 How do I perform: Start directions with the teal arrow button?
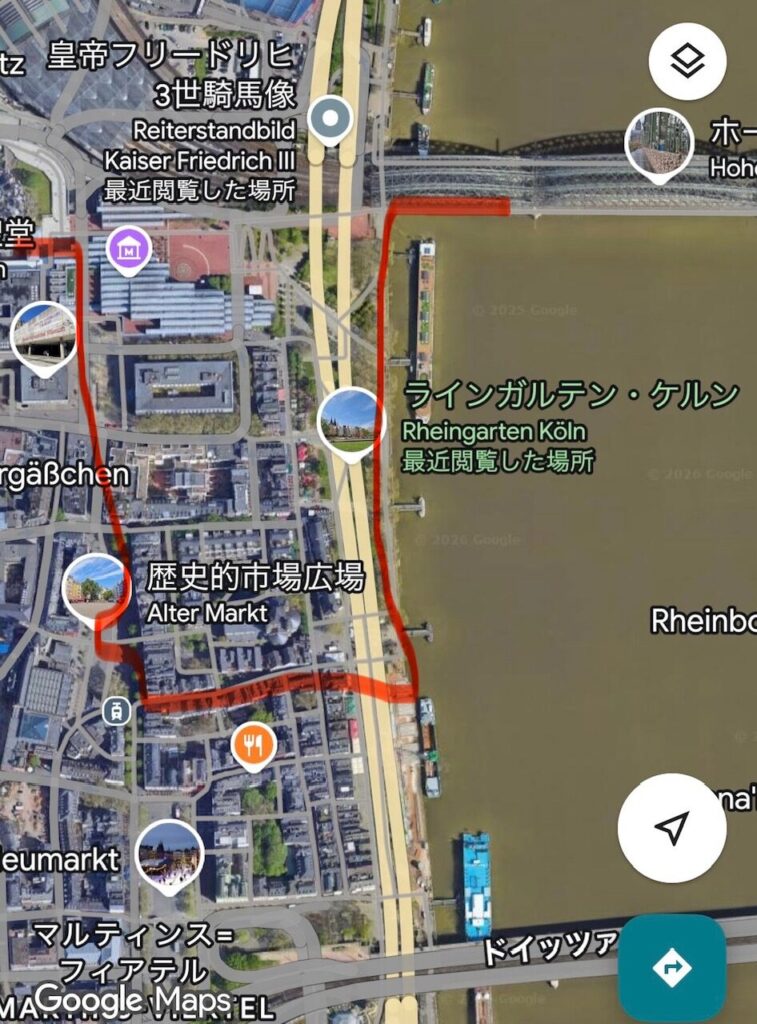[672, 967]
